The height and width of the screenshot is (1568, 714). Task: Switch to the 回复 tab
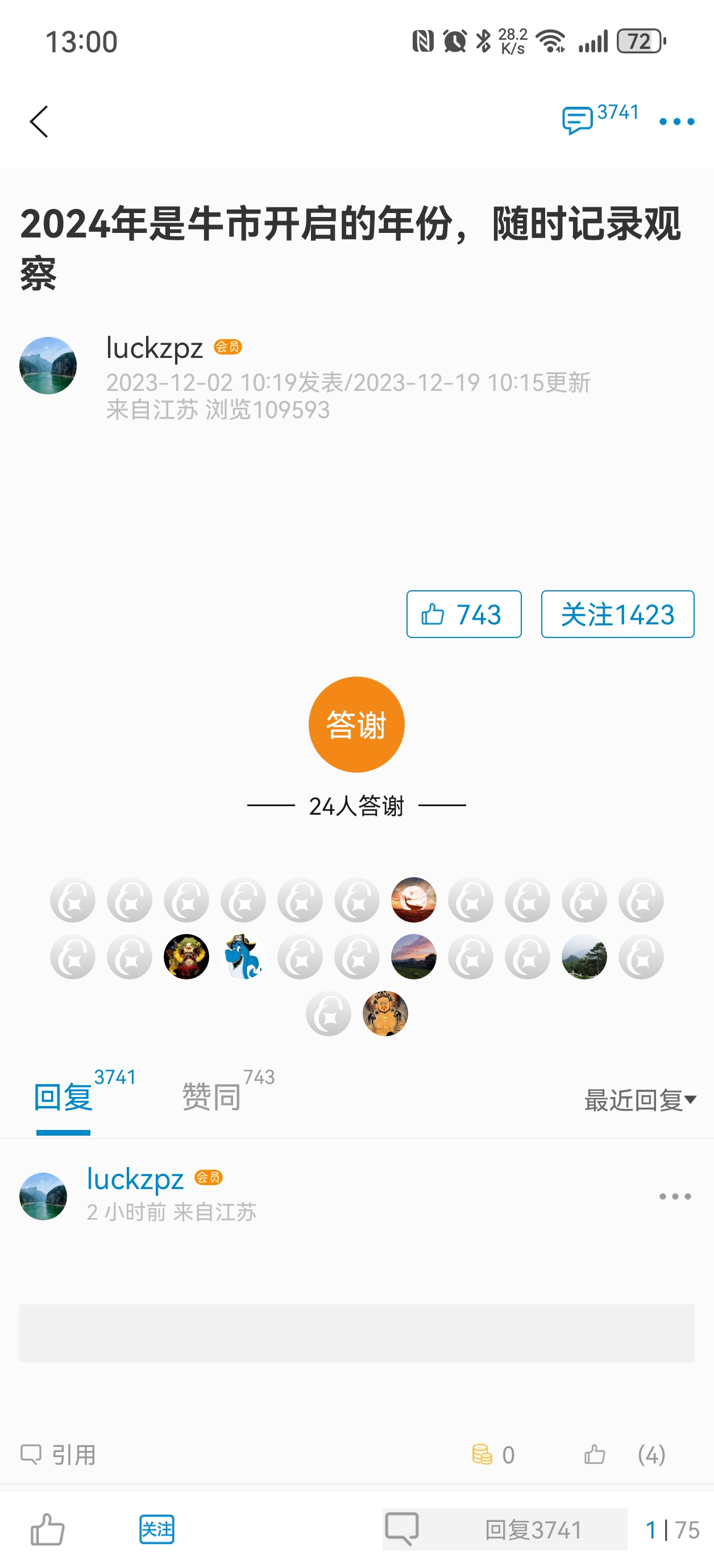(63, 1098)
